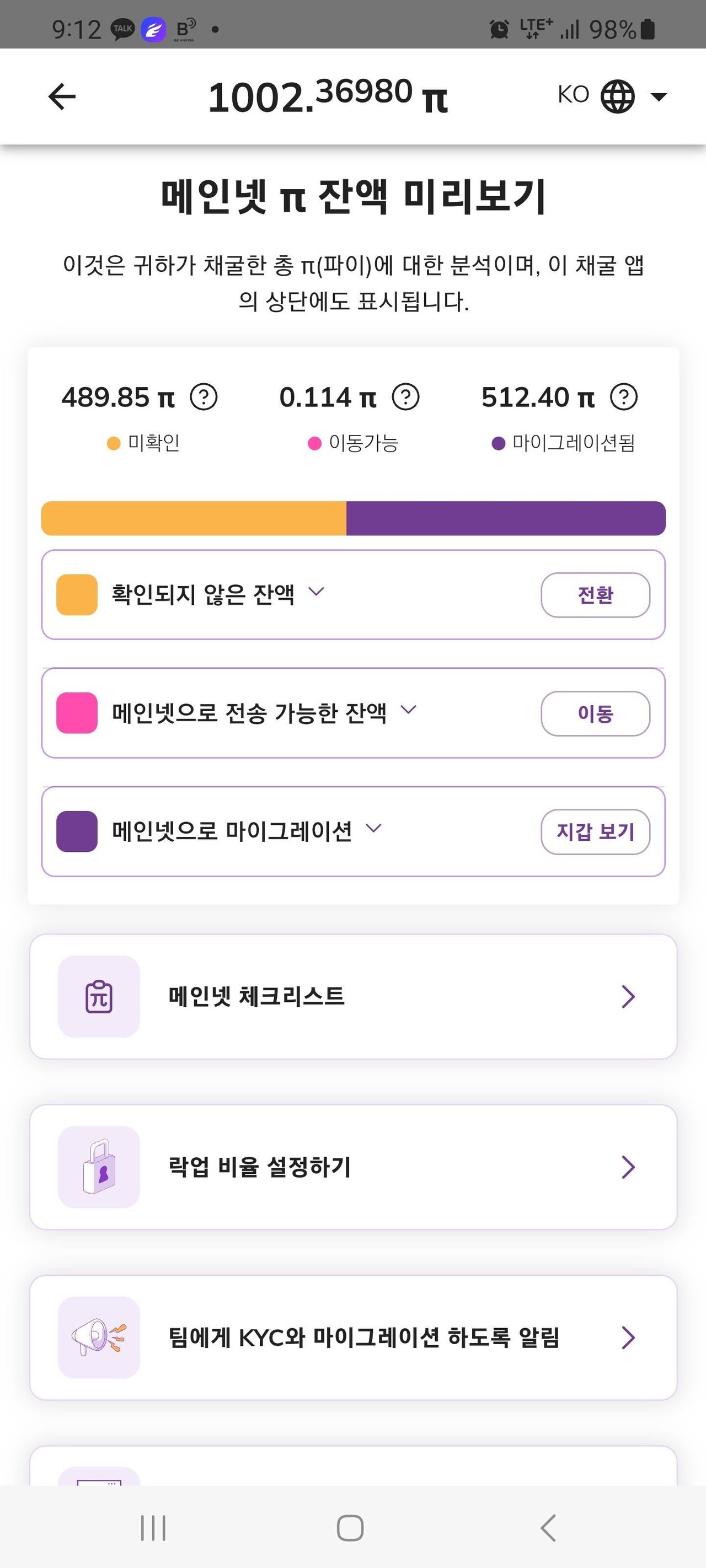This screenshot has height=1568, width=706.
Task: Tap the 지갑 보기 wallet view button
Action: click(595, 832)
